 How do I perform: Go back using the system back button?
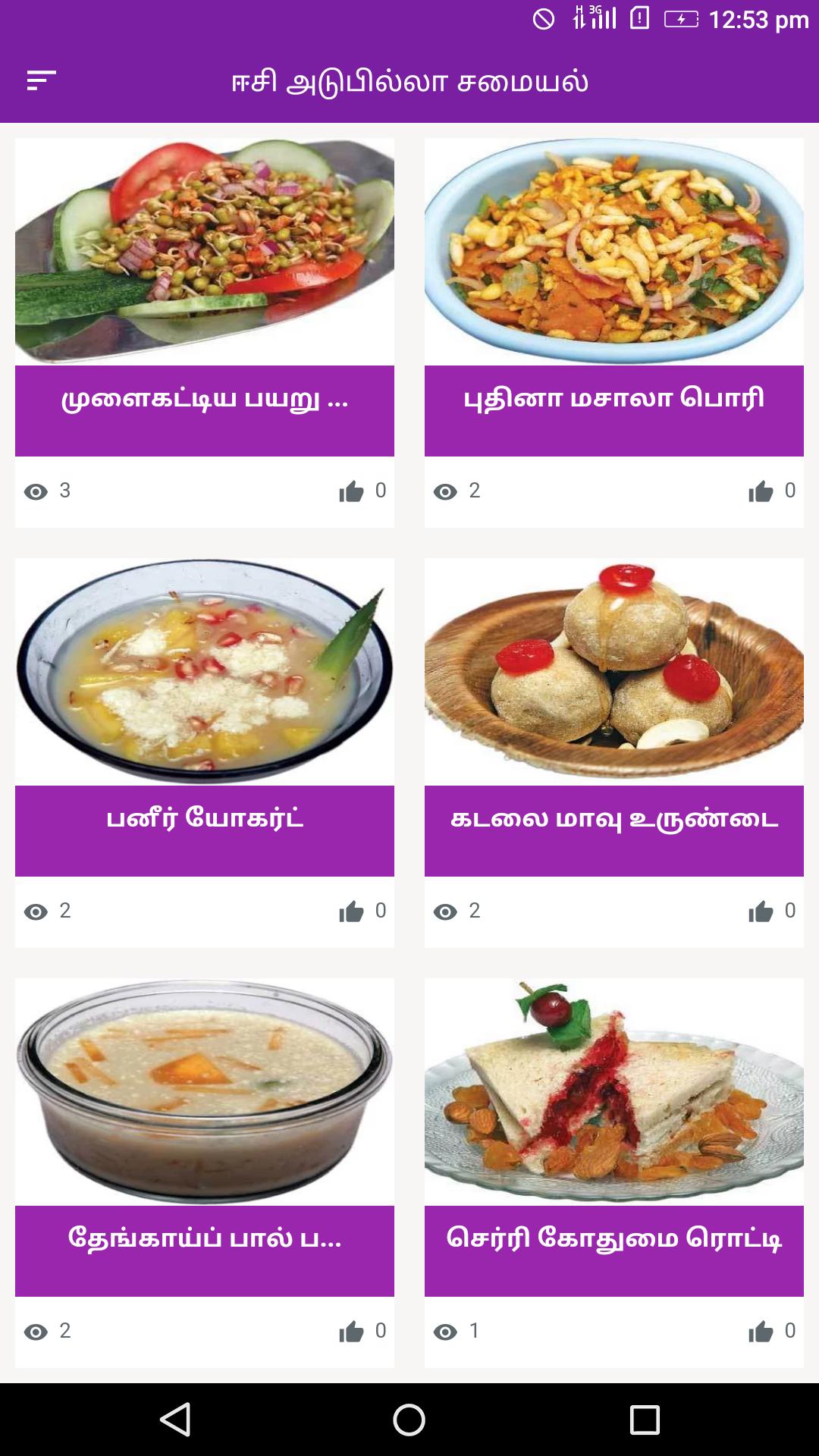(x=175, y=1420)
